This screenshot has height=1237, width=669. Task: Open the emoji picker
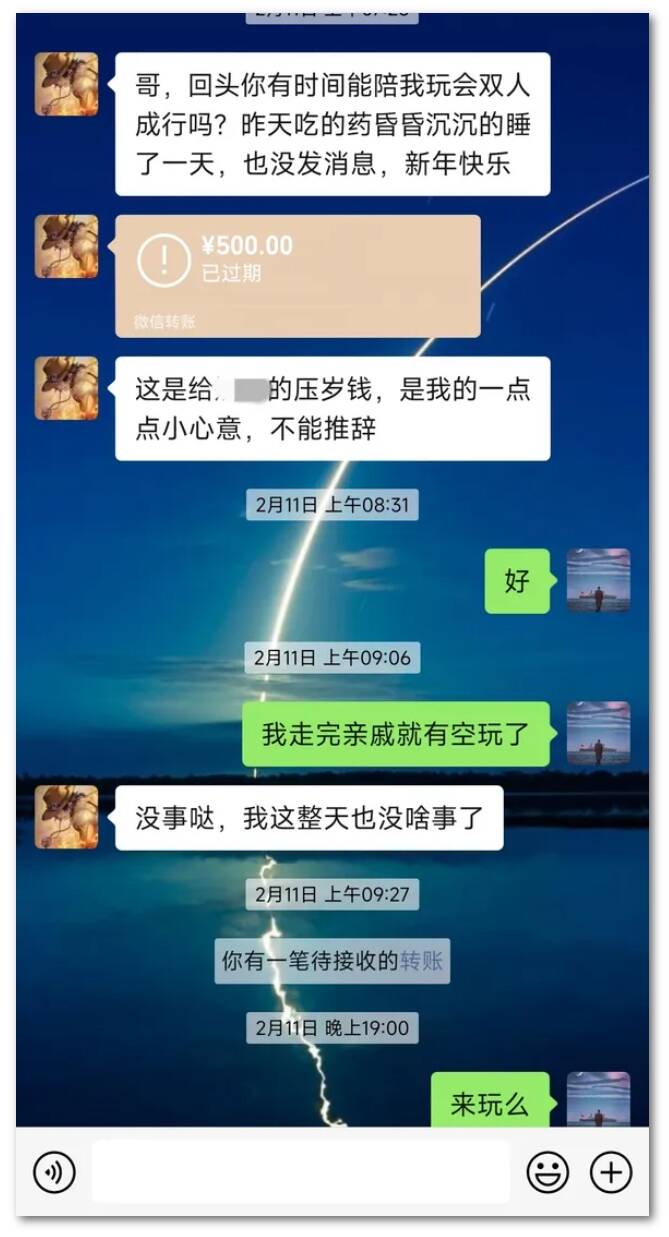tap(548, 1172)
